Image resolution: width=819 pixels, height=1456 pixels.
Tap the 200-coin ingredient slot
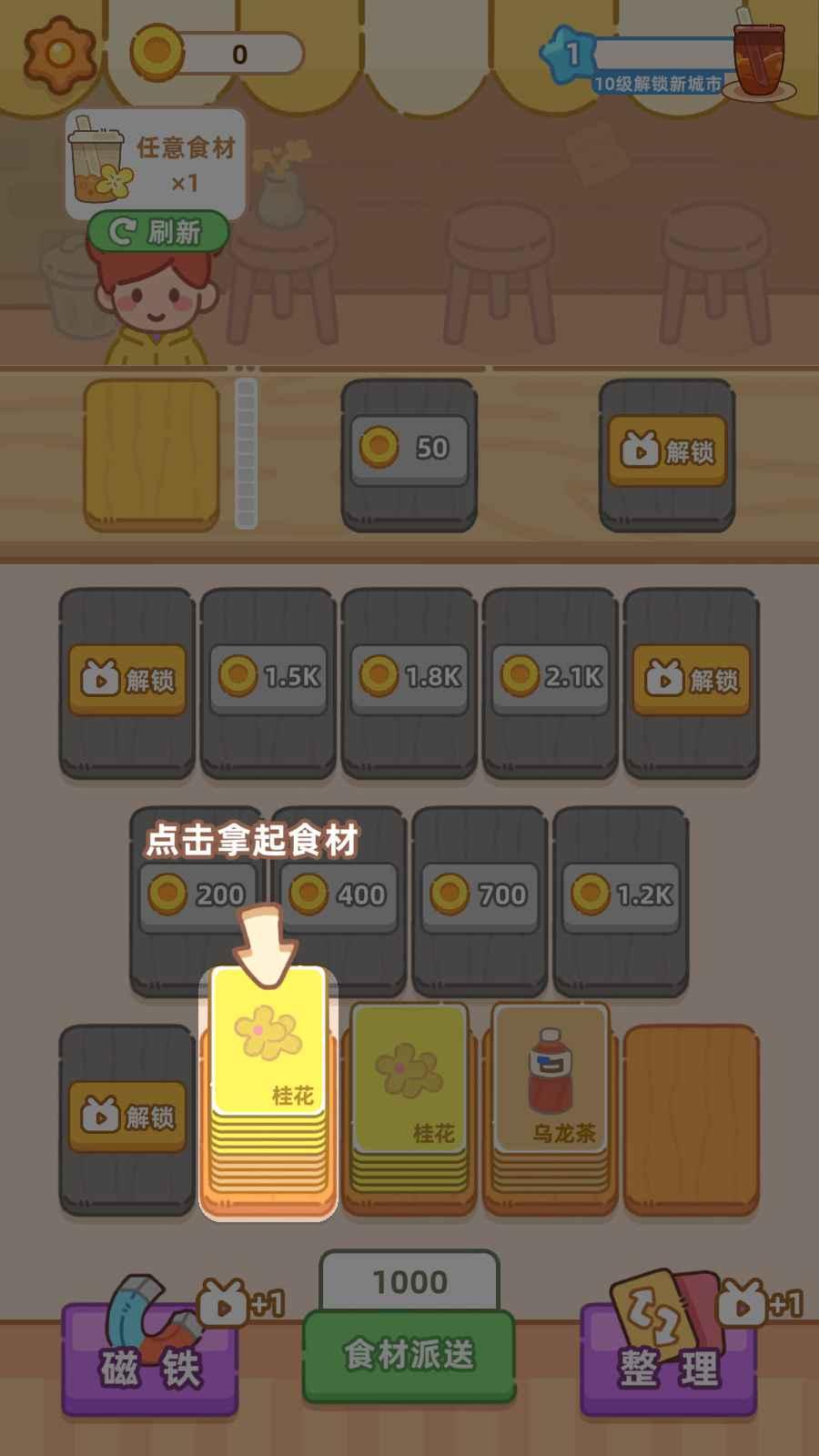194,895
